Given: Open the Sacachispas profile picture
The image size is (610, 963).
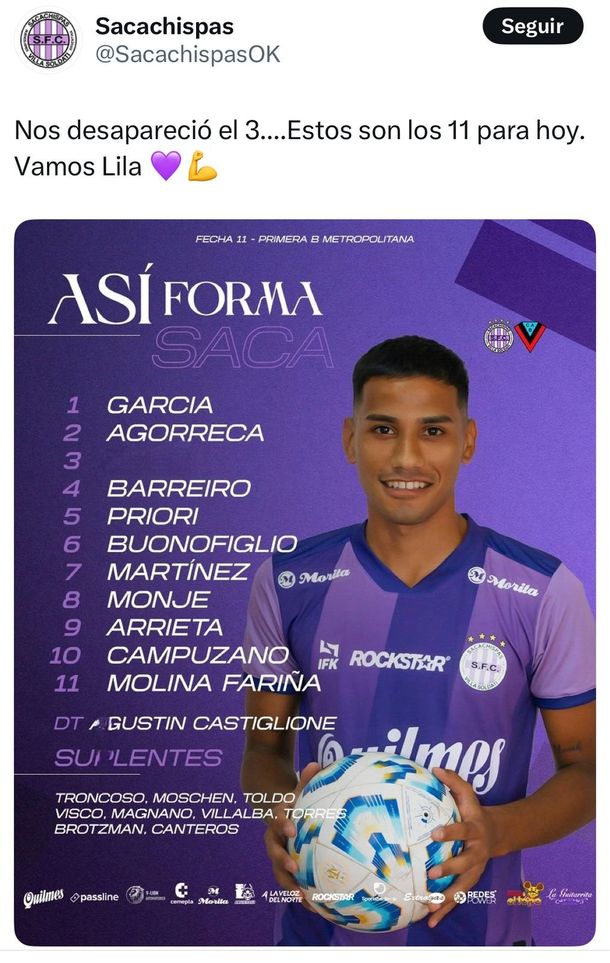Looking at the screenshot, I should (49, 41).
